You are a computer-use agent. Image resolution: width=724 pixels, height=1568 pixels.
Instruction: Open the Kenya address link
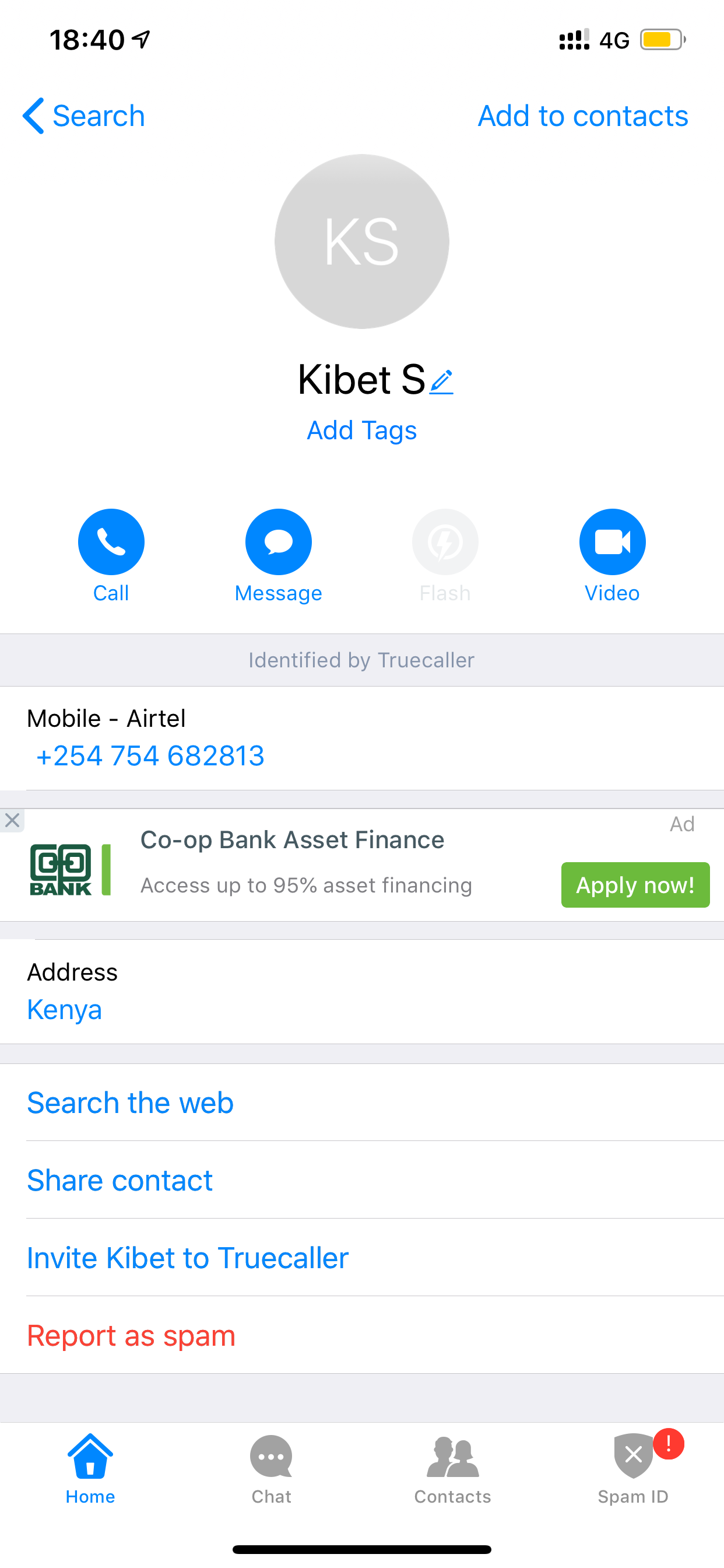click(x=65, y=1010)
